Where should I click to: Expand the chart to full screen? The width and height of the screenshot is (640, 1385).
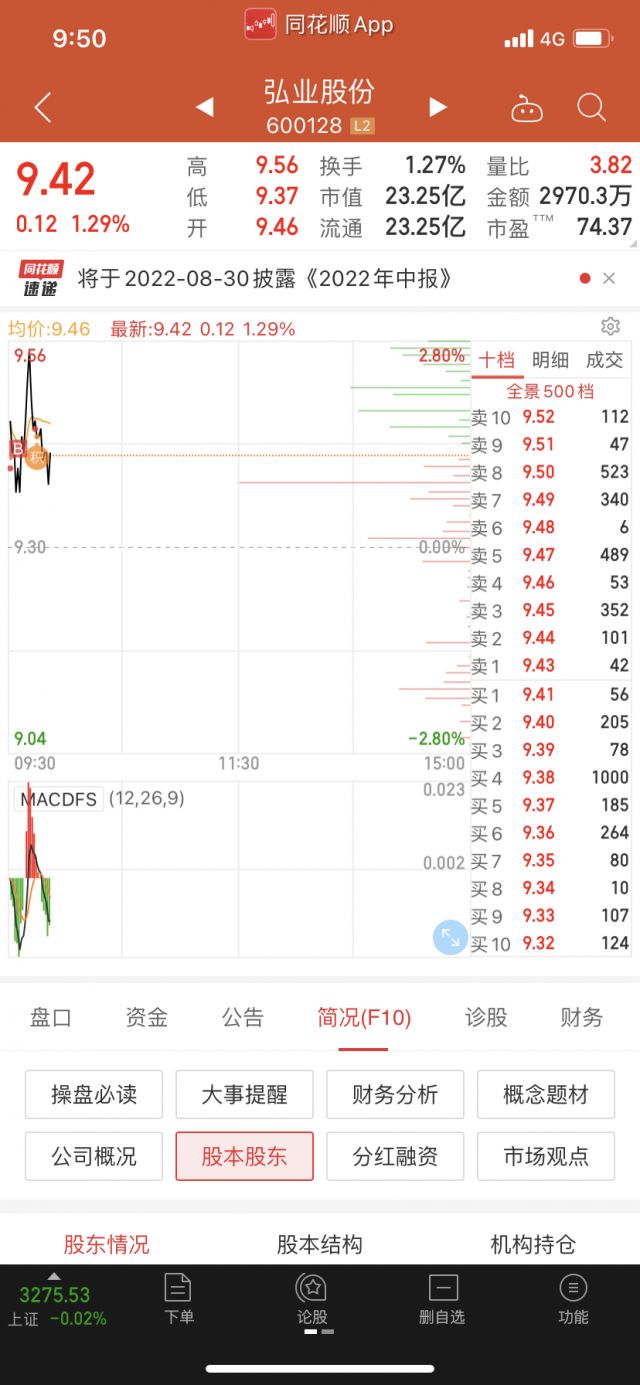(450, 937)
